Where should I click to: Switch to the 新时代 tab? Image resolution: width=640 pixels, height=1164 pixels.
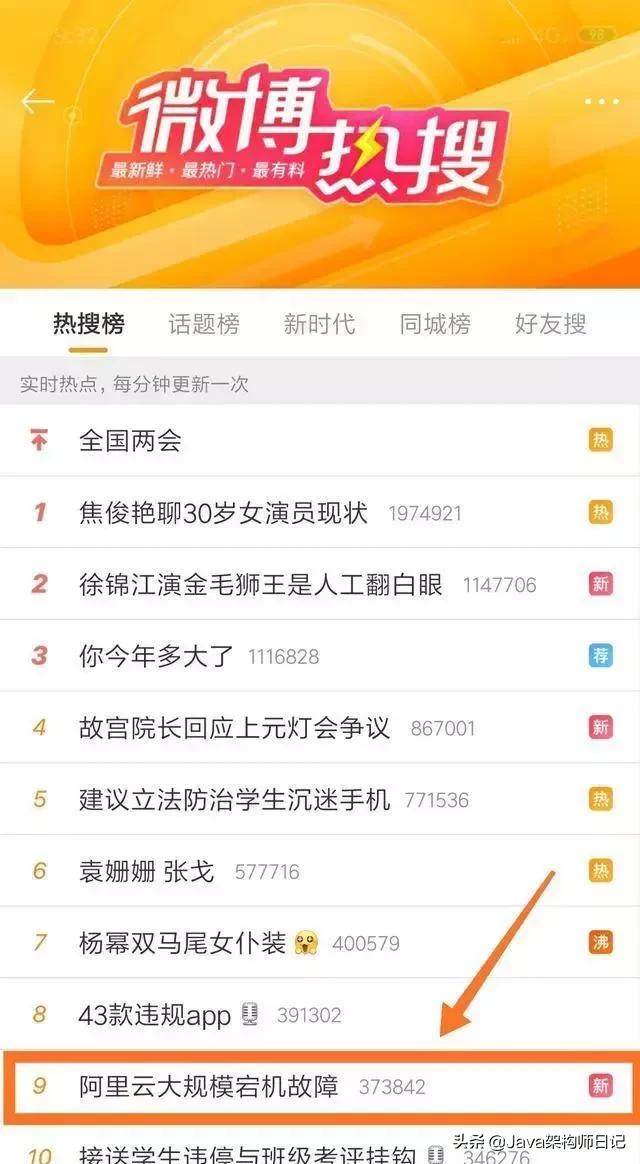[319, 324]
